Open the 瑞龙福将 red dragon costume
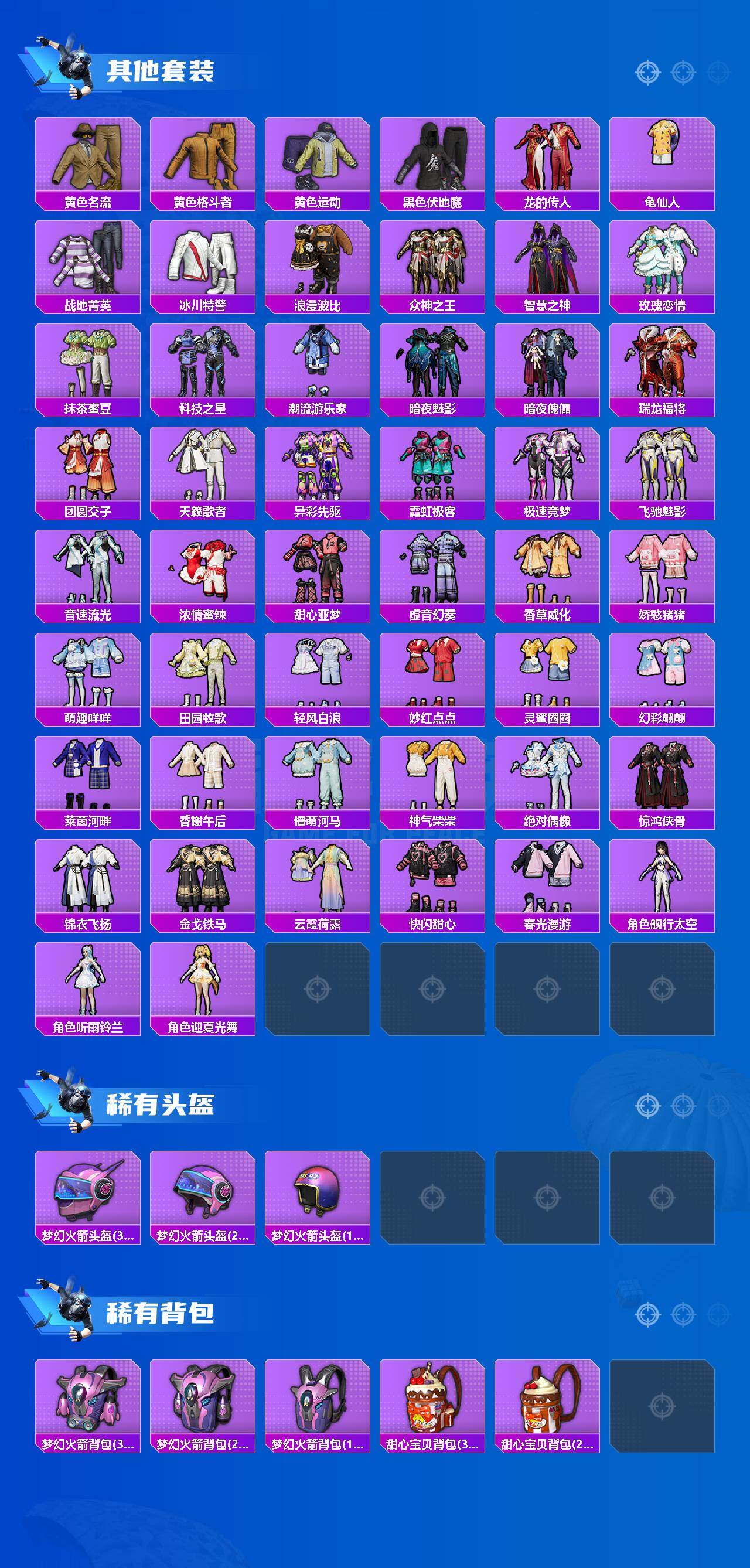Image resolution: width=750 pixels, height=1568 pixels. 667,365
